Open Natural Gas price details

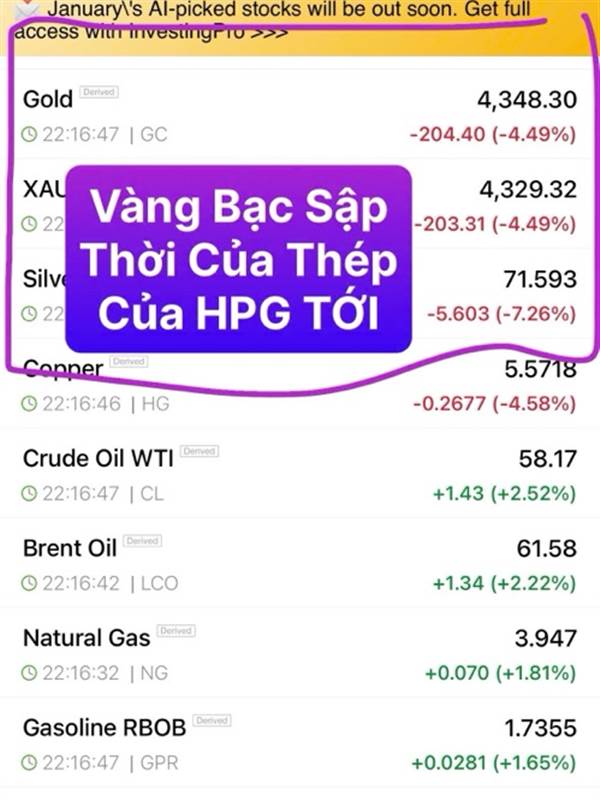click(x=300, y=654)
